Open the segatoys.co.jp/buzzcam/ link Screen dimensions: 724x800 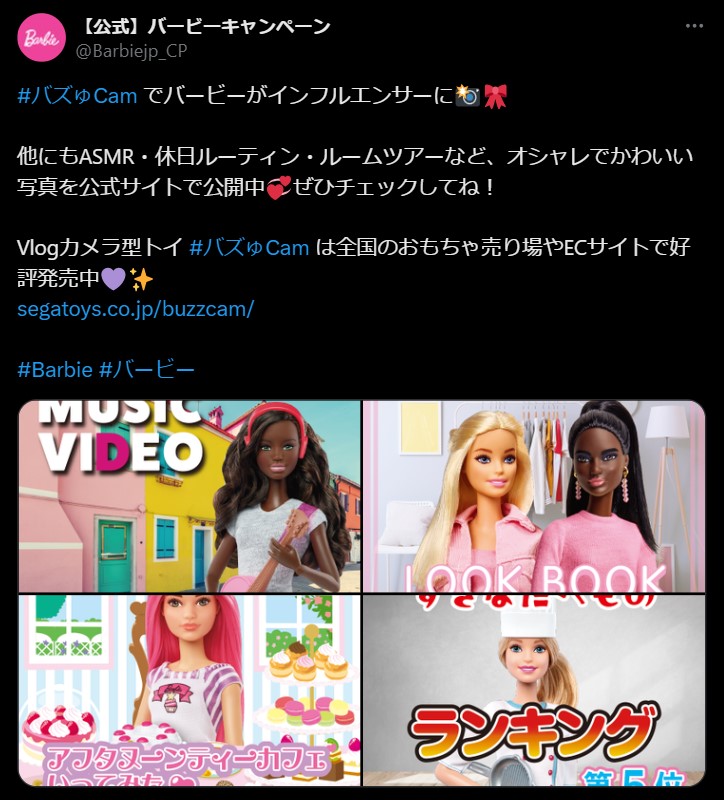136,308
